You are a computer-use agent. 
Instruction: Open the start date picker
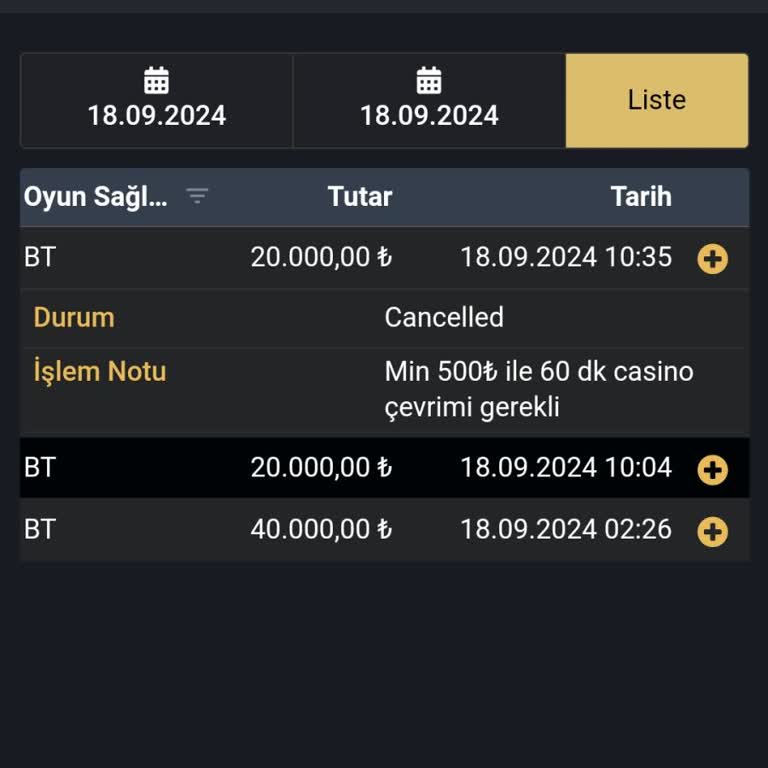pyautogui.click(x=157, y=100)
